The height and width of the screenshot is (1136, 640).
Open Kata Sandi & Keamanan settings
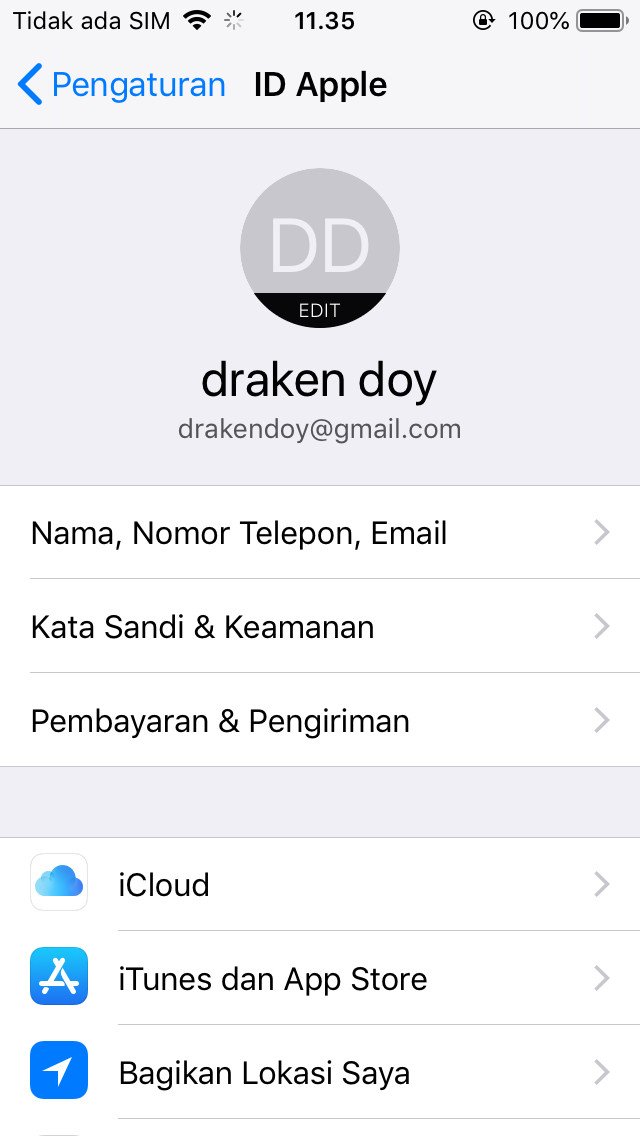[320, 626]
